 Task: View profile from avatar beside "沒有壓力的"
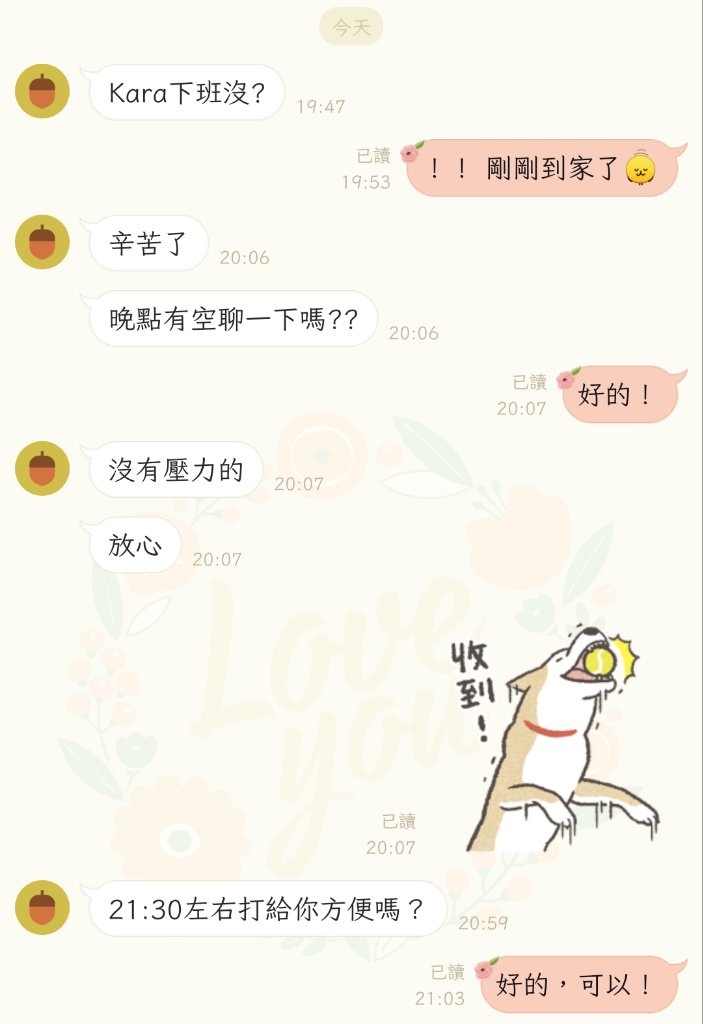[x=42, y=469]
